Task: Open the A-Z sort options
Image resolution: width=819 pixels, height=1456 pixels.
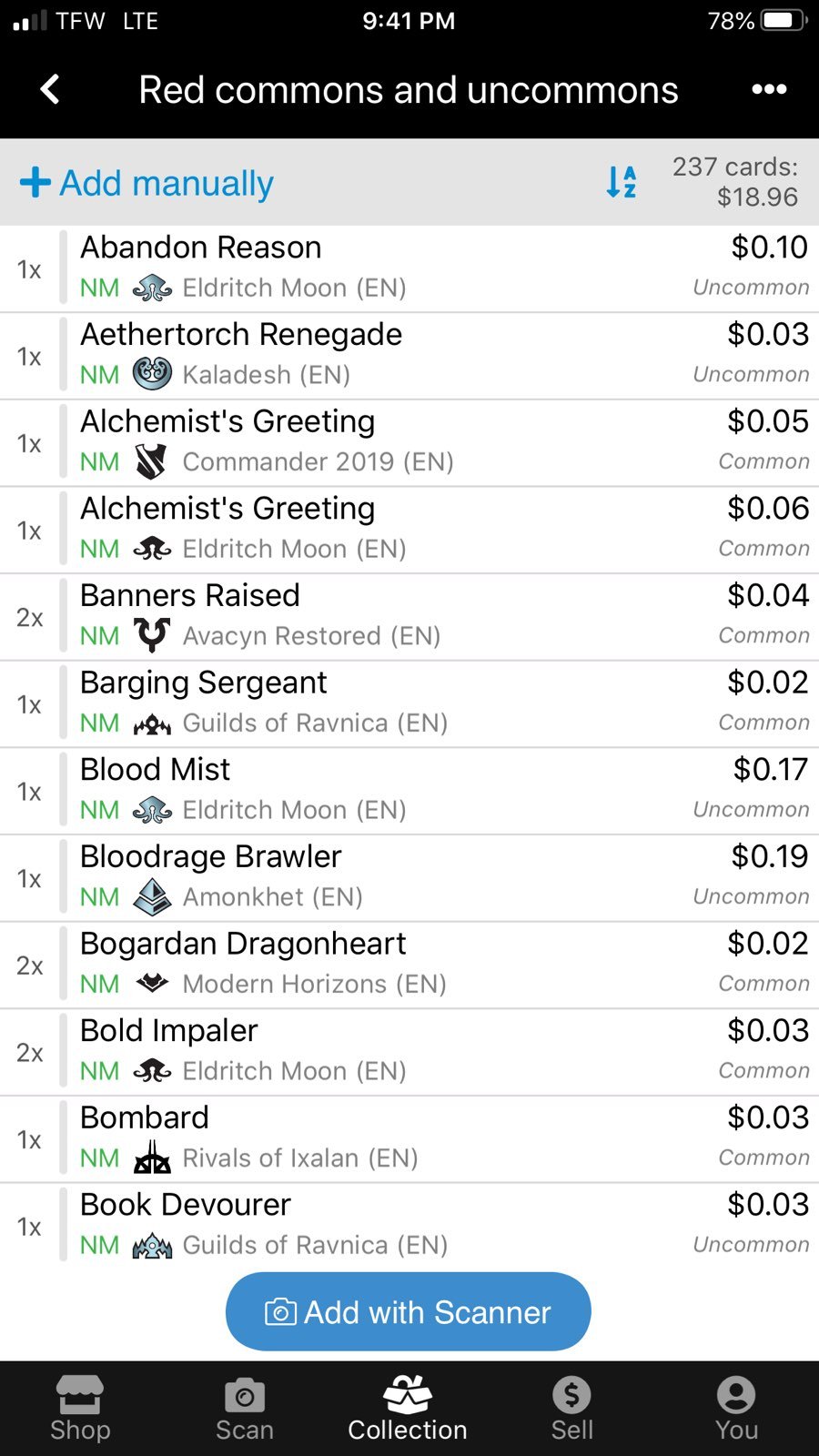Action: (622, 182)
